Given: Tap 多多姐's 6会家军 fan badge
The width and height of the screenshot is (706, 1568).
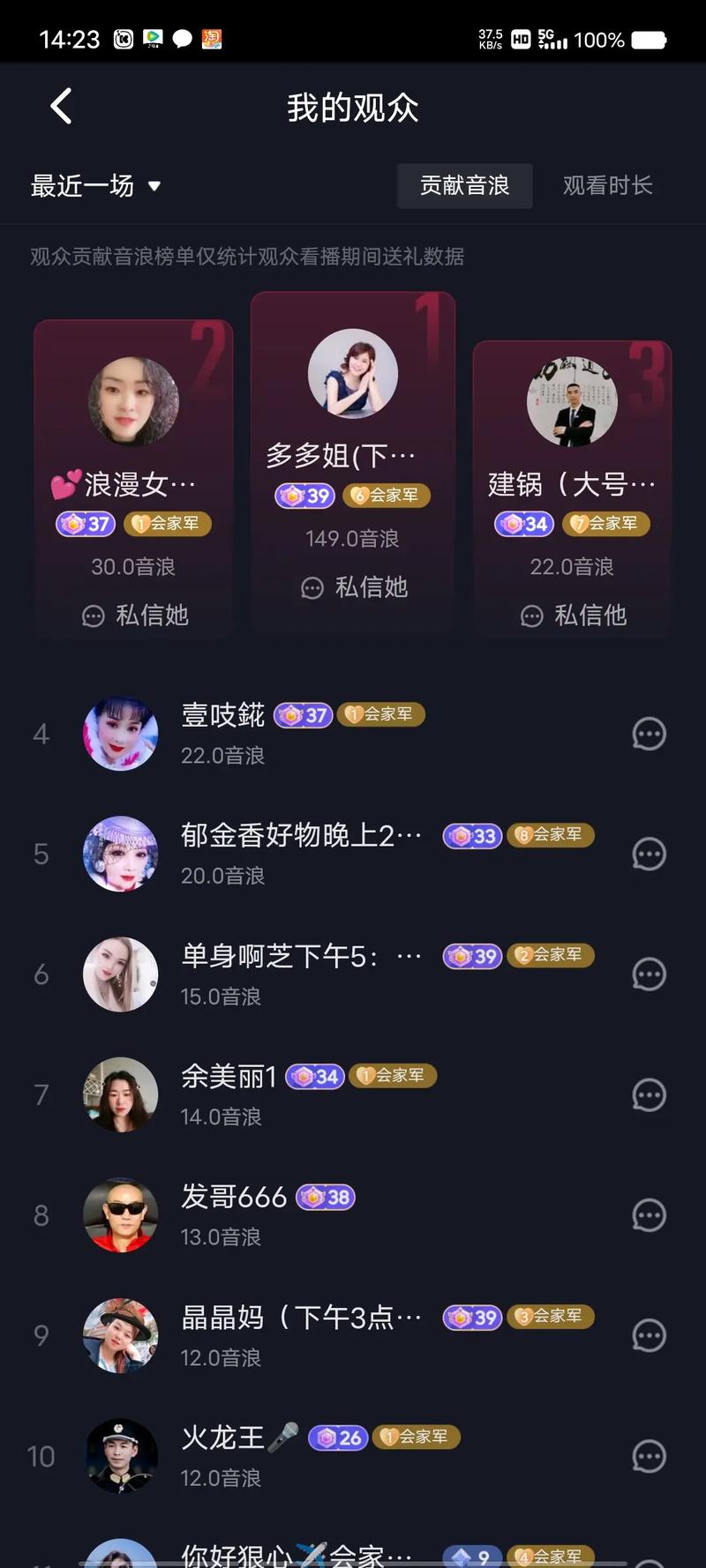Looking at the screenshot, I should pyautogui.click(x=387, y=496).
